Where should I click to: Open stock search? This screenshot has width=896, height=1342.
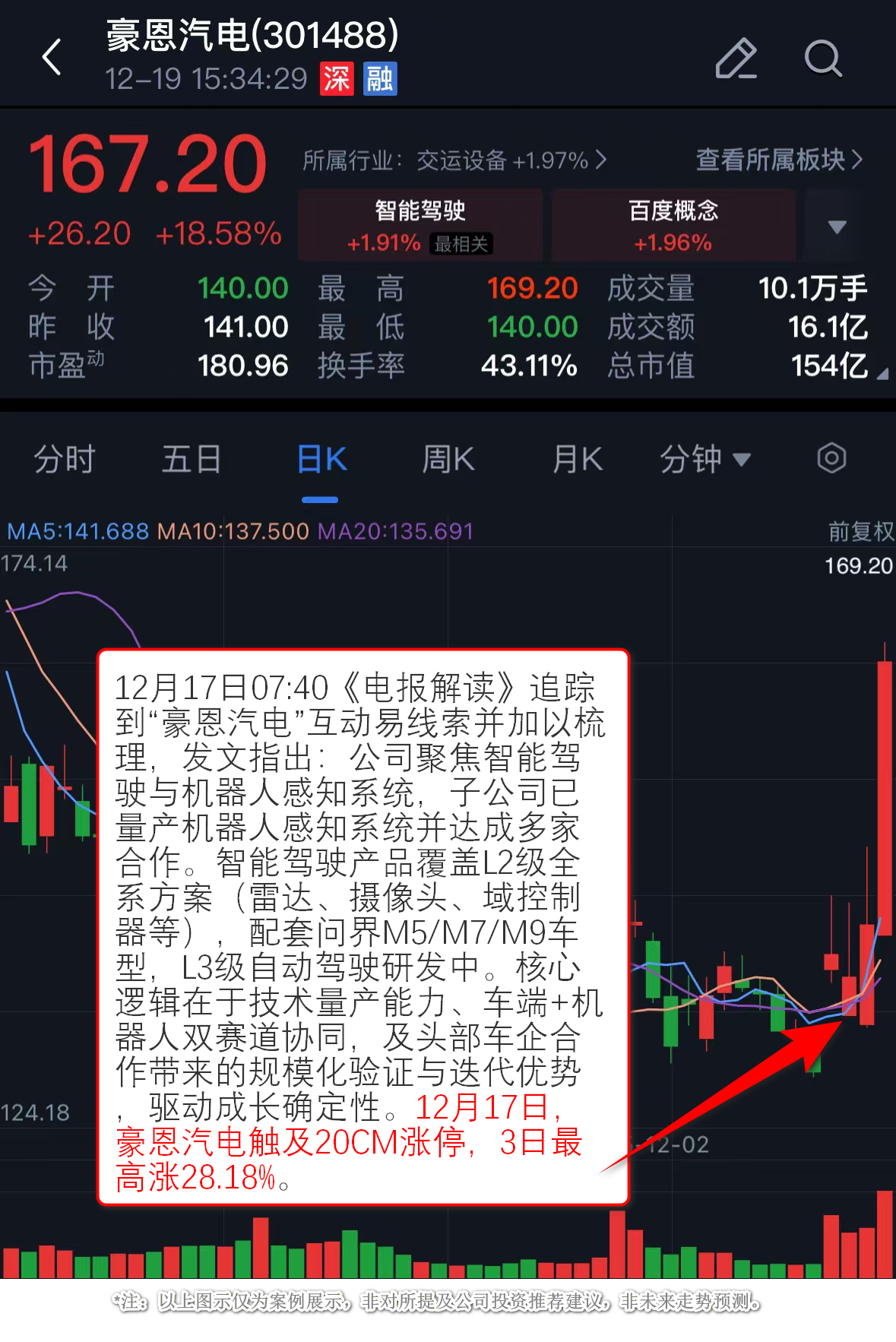(x=822, y=59)
